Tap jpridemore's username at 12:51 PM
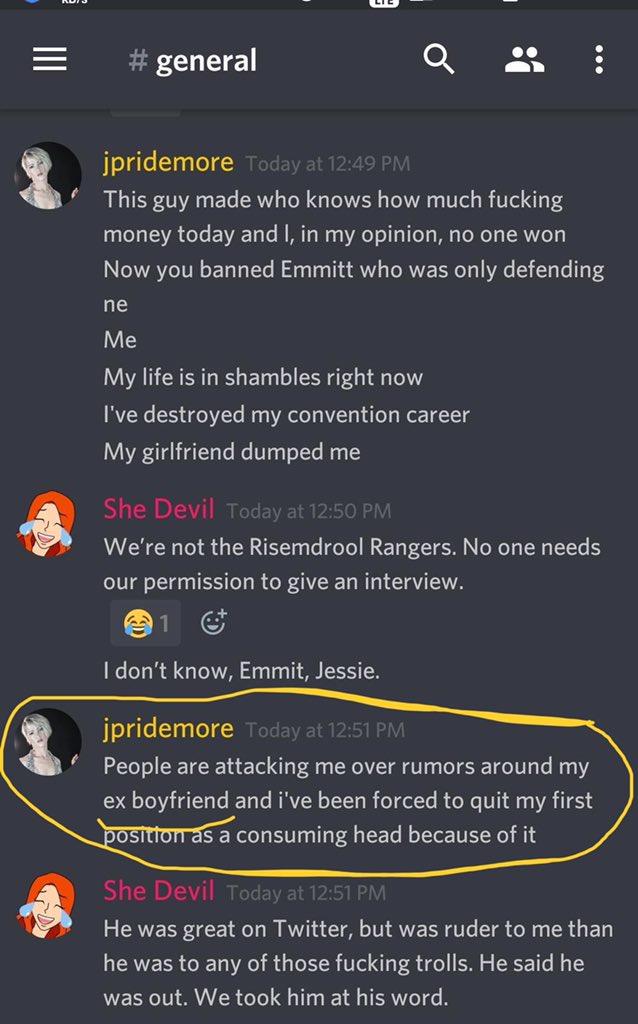 168,728
